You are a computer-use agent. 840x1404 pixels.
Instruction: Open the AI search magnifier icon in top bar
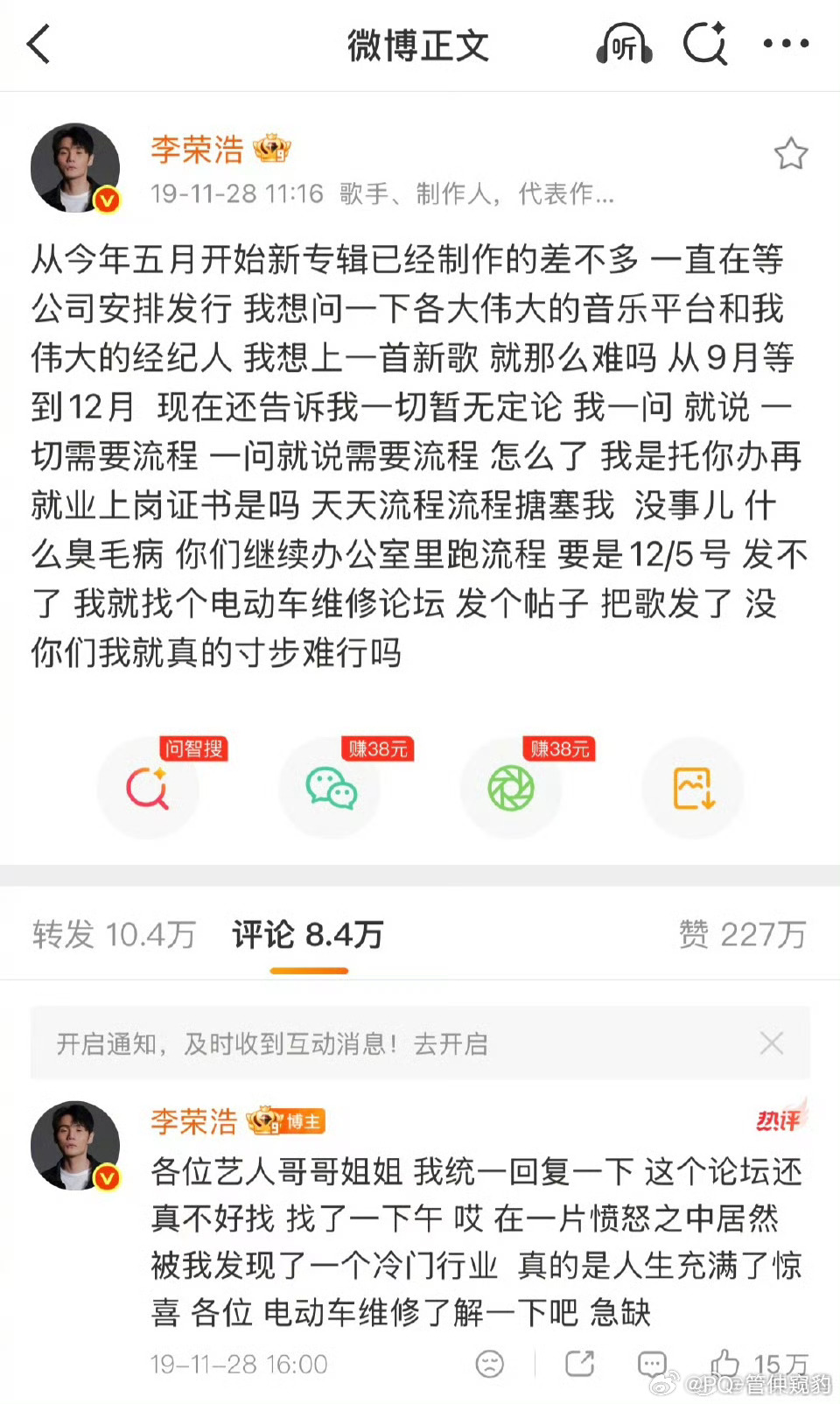tap(705, 42)
